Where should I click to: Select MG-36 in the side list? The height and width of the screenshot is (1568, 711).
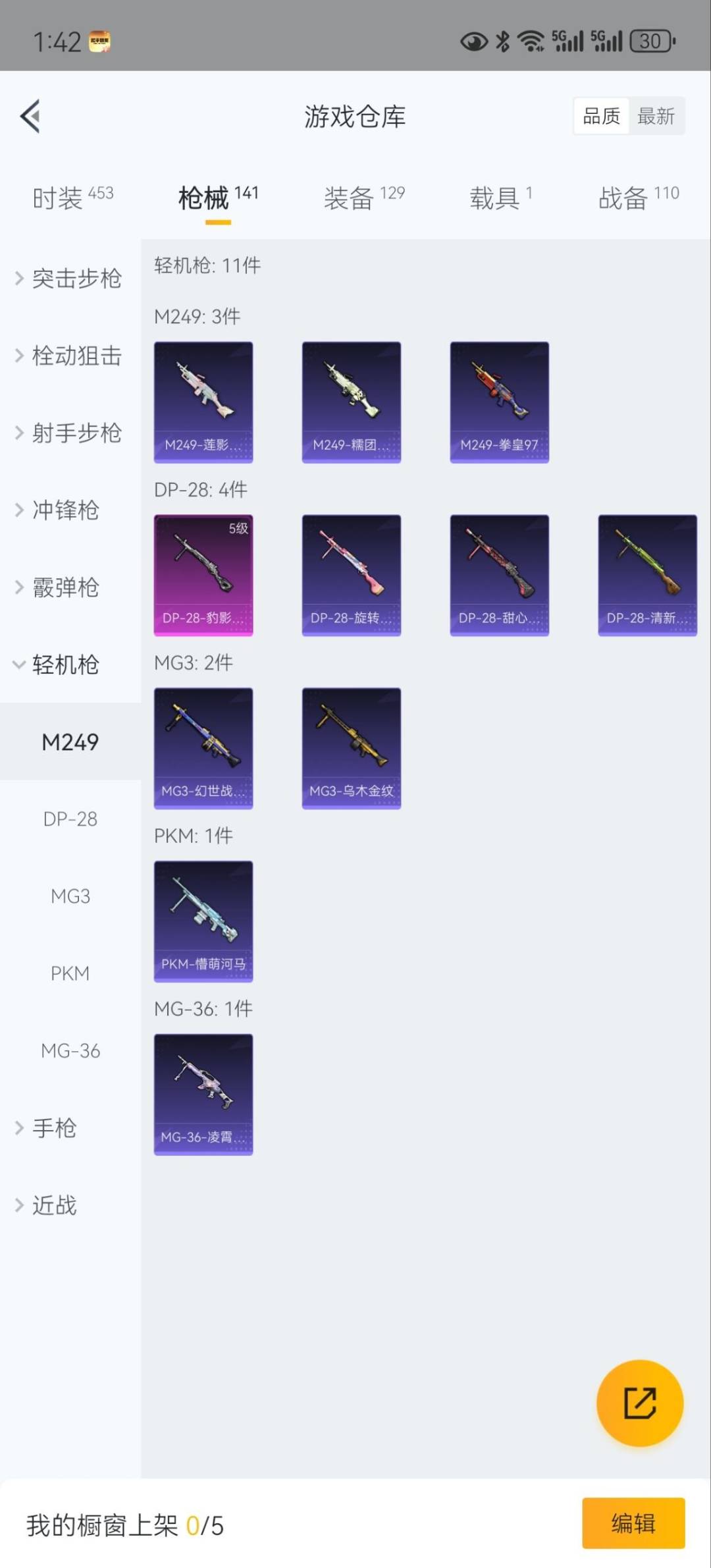[70, 1050]
